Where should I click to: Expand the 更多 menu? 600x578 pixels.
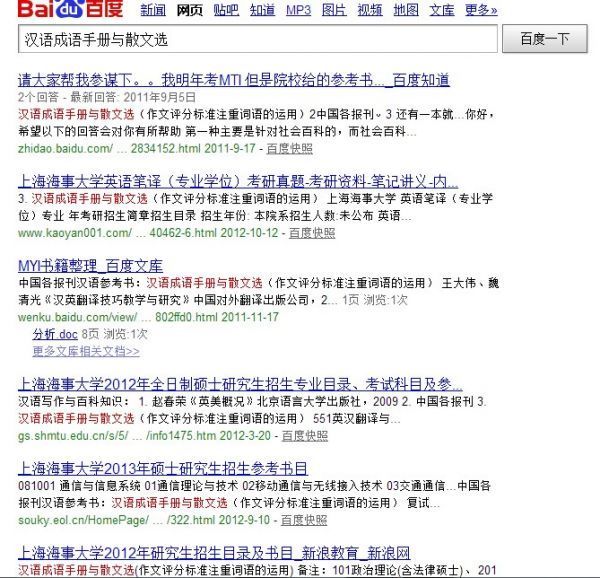480,10
